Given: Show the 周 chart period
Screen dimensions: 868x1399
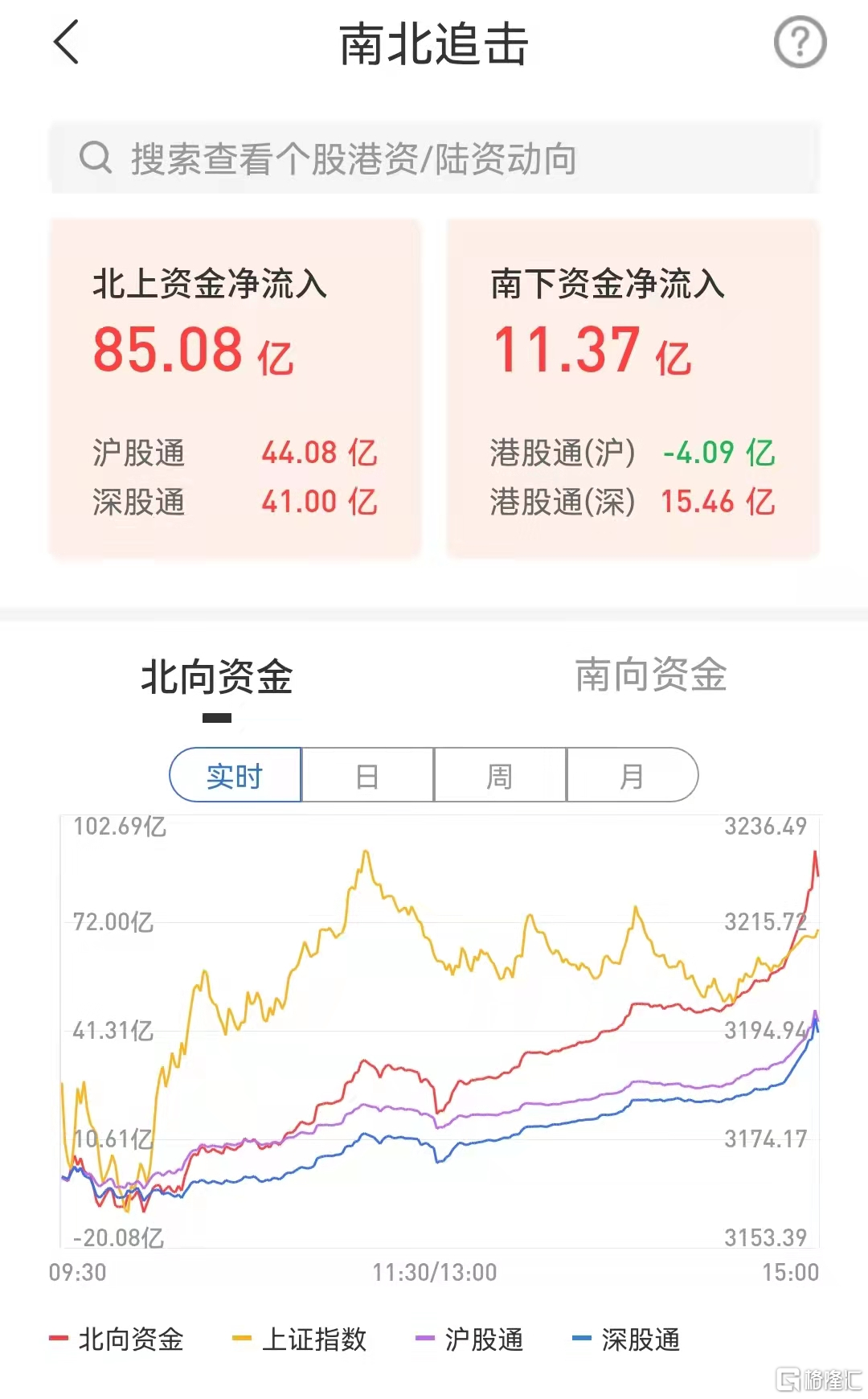Looking at the screenshot, I should [x=500, y=776].
